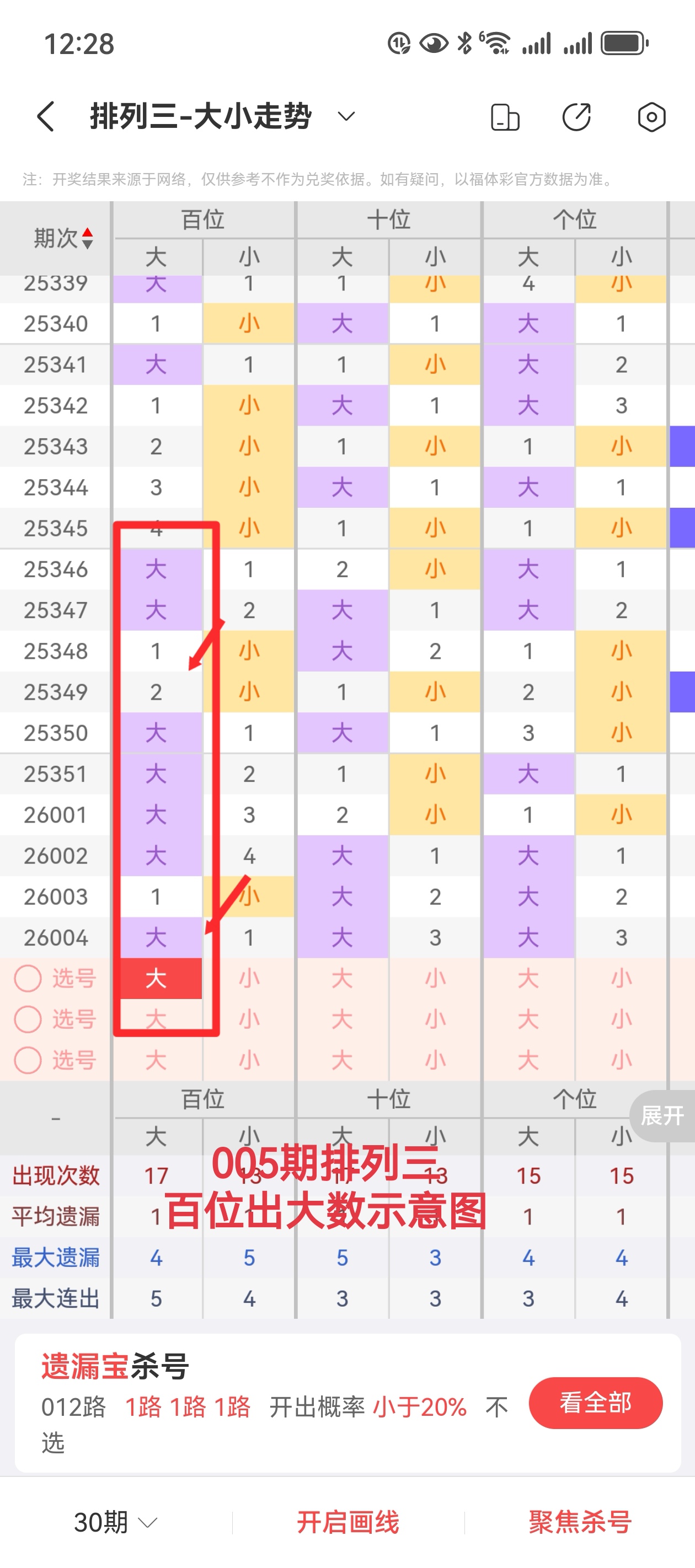Select 聚焦杀号 at the bottom
The height and width of the screenshot is (1568, 695).
[x=579, y=1522]
